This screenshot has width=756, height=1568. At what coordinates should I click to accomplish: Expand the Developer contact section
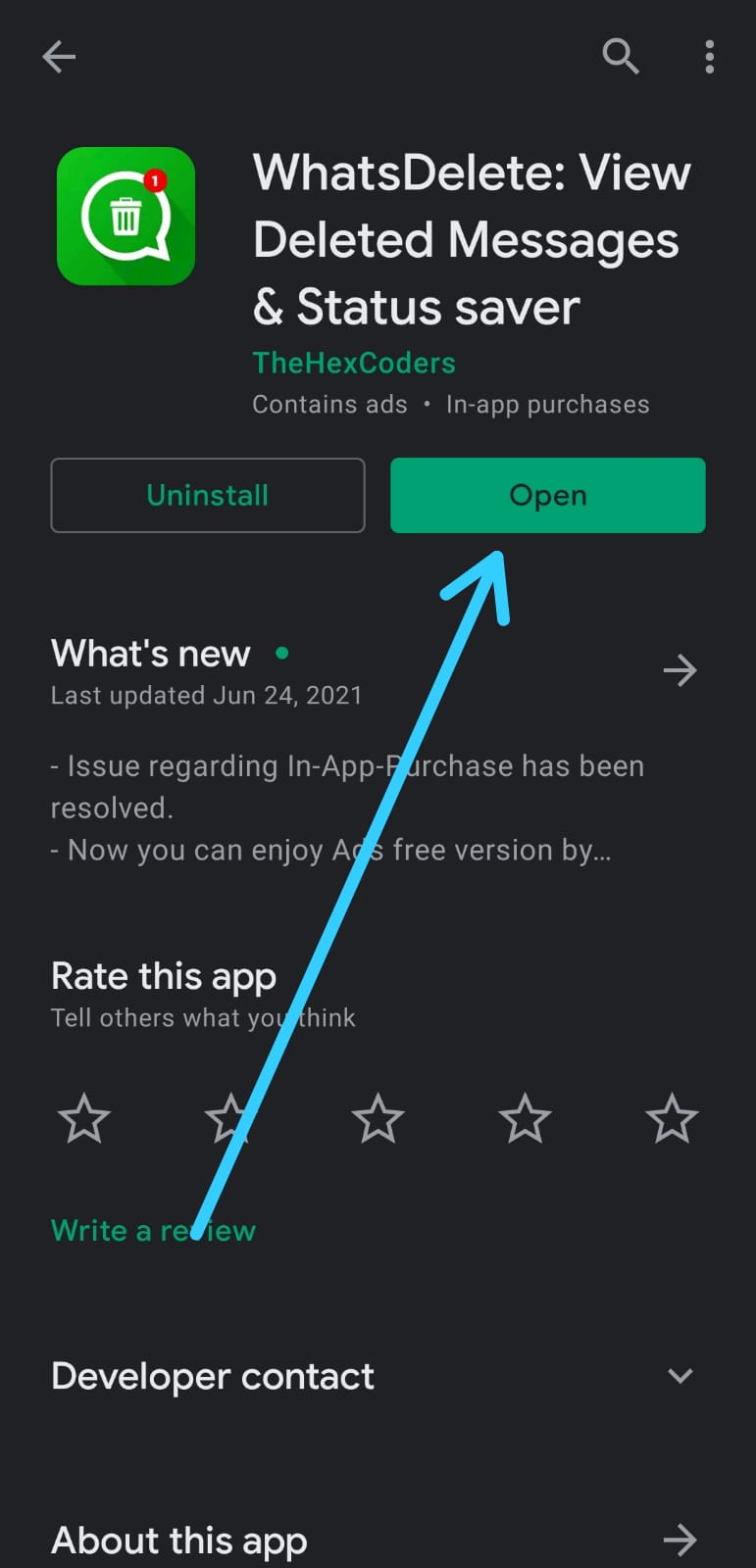[378, 1376]
